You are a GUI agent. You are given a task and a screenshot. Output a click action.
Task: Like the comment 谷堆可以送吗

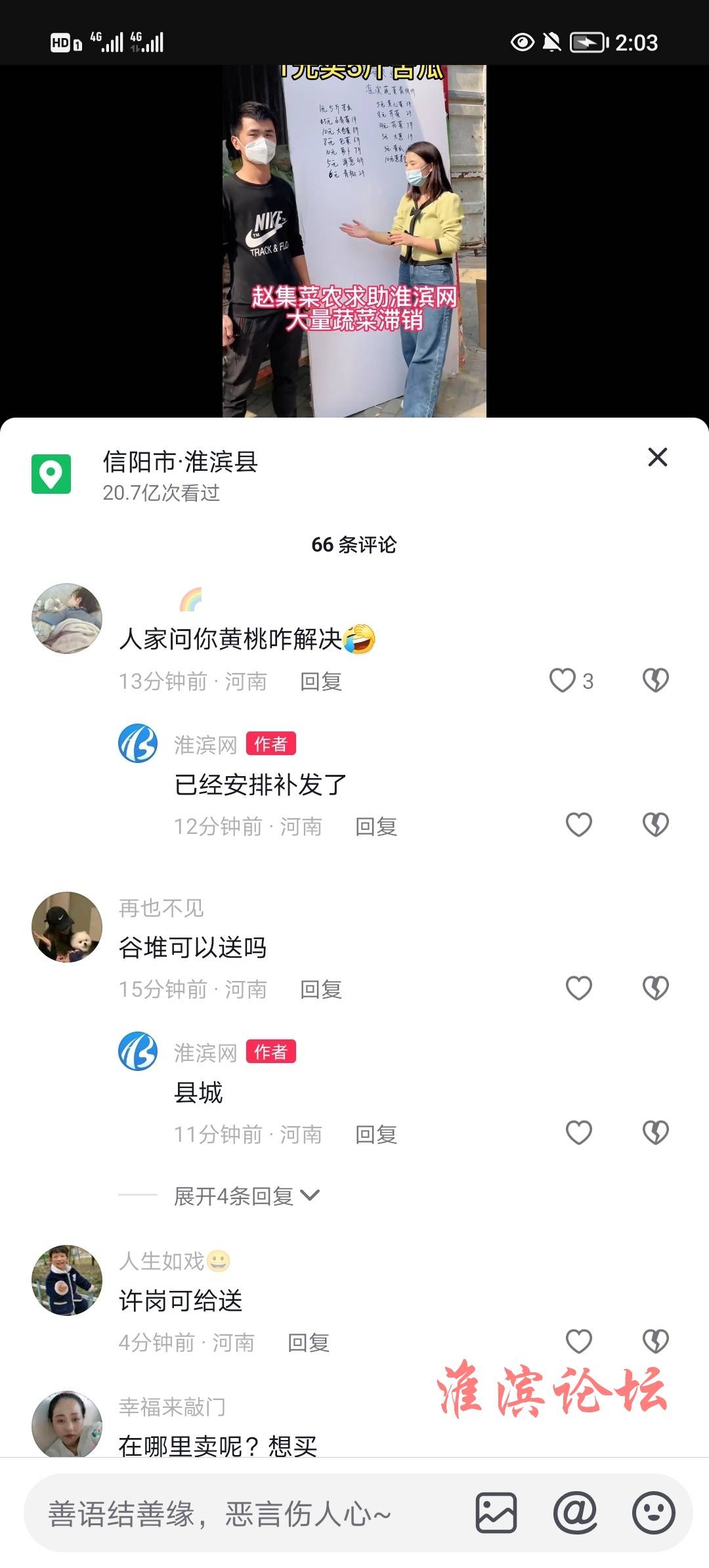tap(578, 988)
